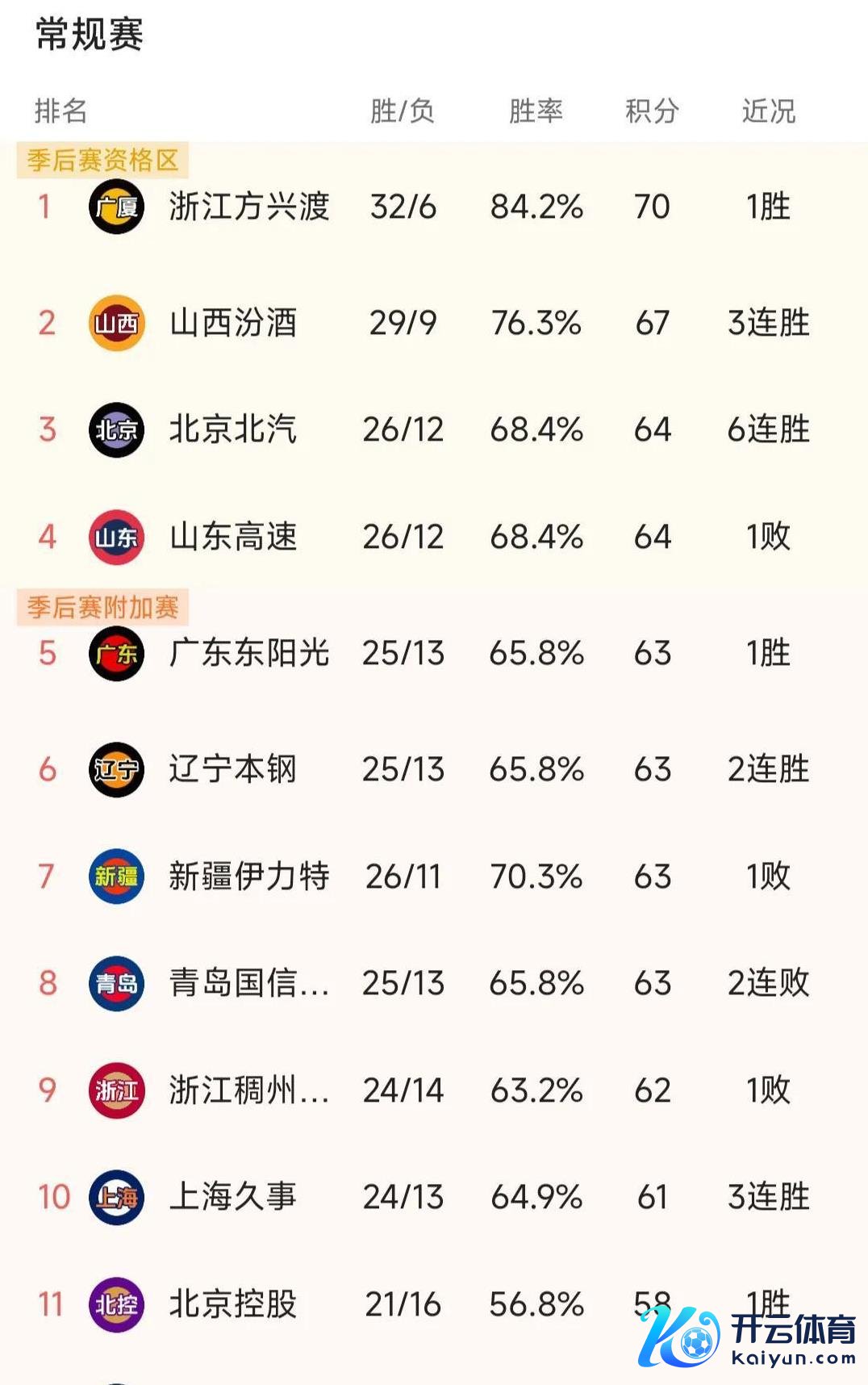Open the 北京控股 team row
This screenshot has width=868, height=1385.
click(x=232, y=1304)
